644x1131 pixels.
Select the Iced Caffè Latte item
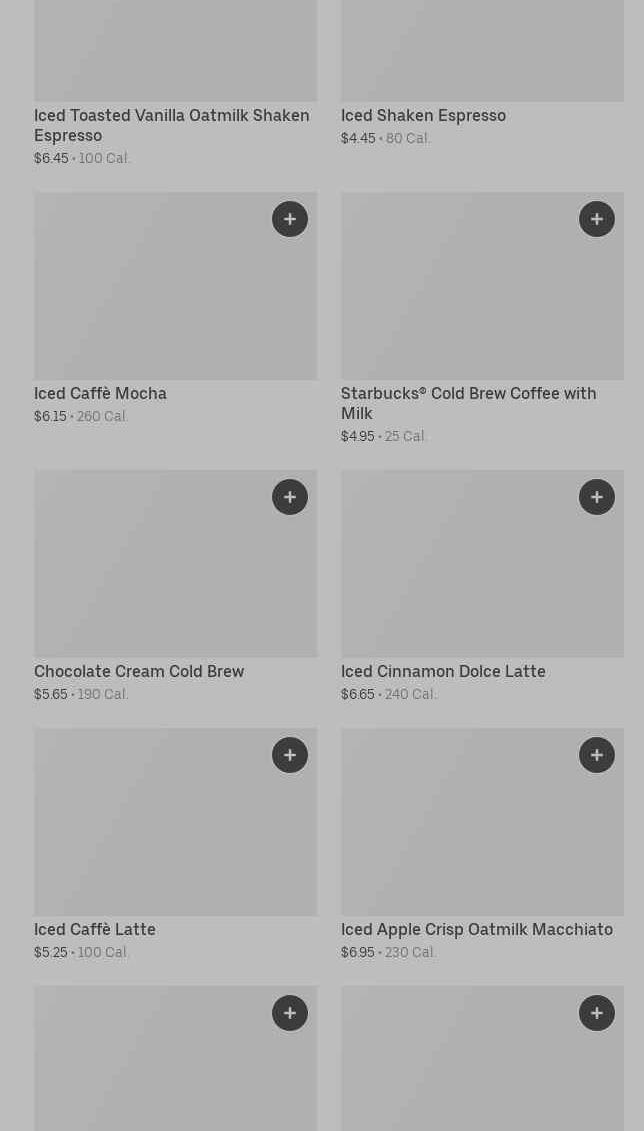(95, 930)
